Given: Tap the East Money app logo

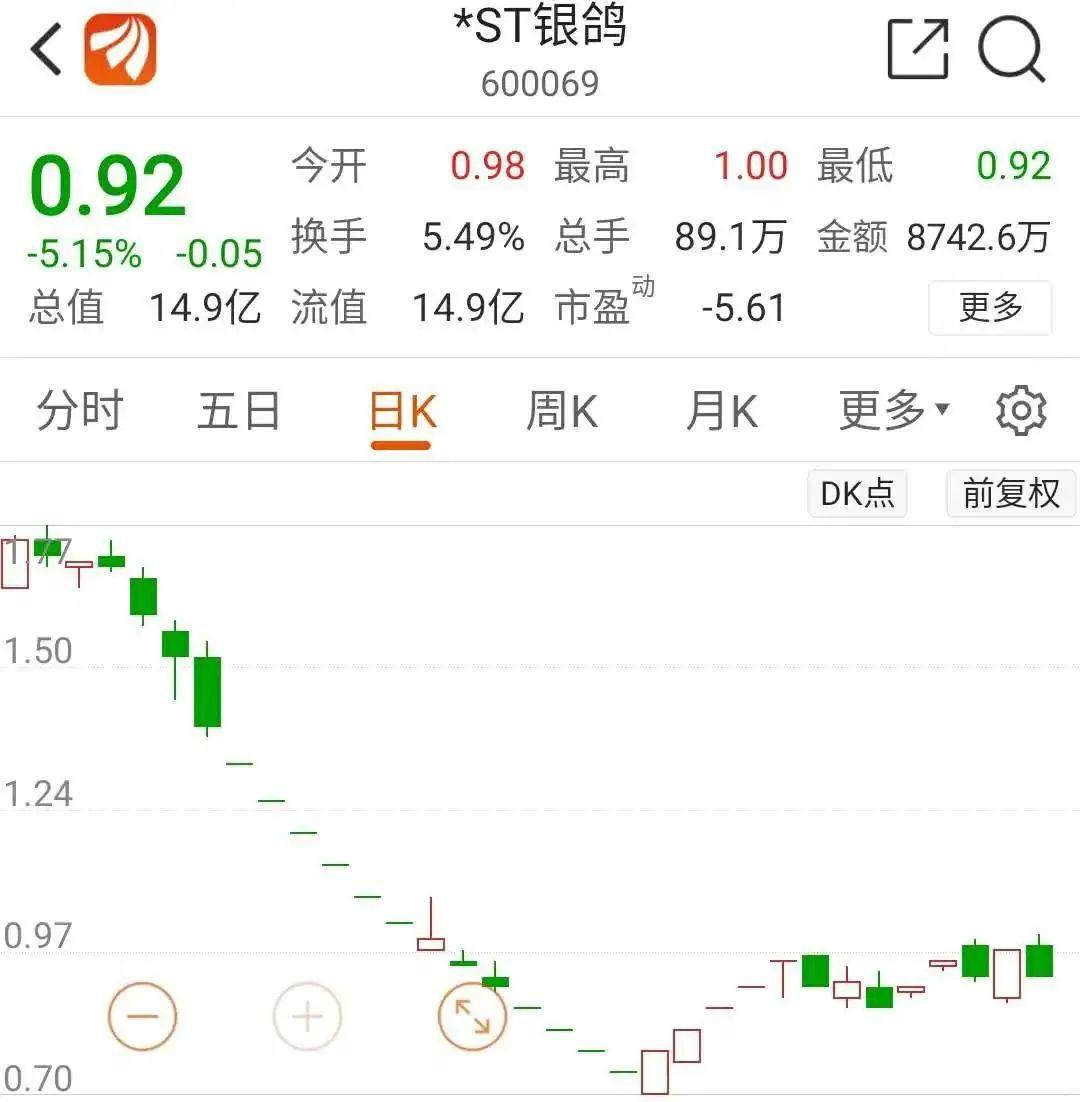Looking at the screenshot, I should (x=120, y=49).
